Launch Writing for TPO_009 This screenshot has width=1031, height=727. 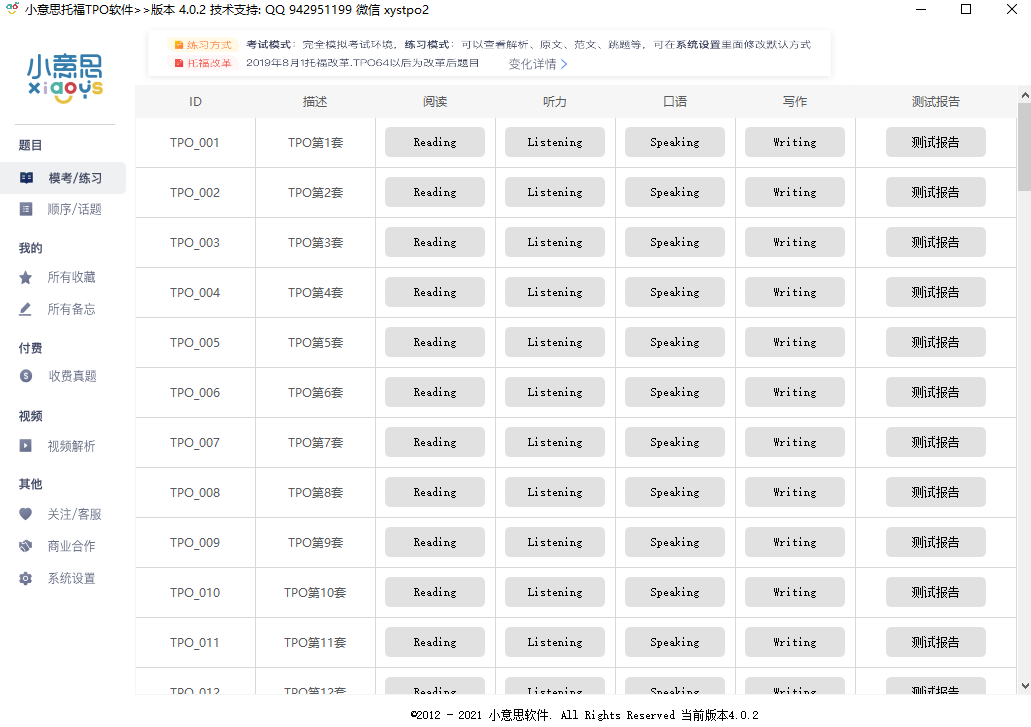coord(794,542)
